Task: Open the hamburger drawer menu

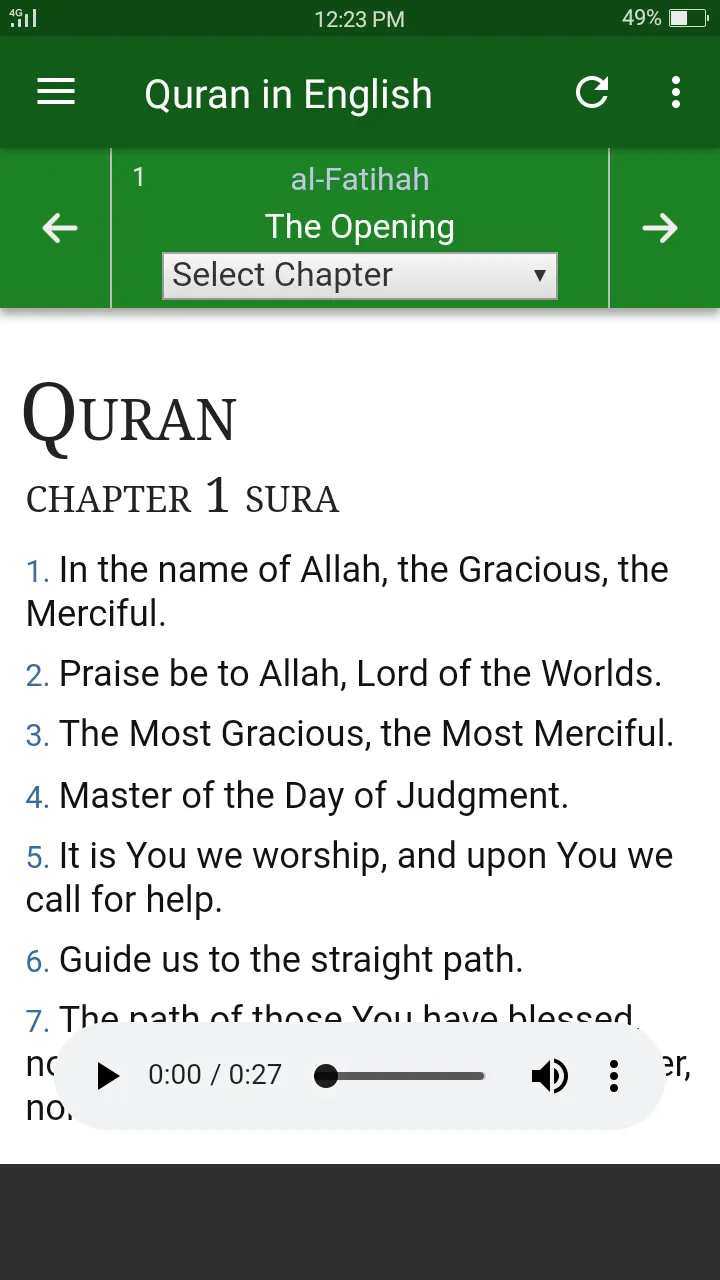Action: click(56, 93)
